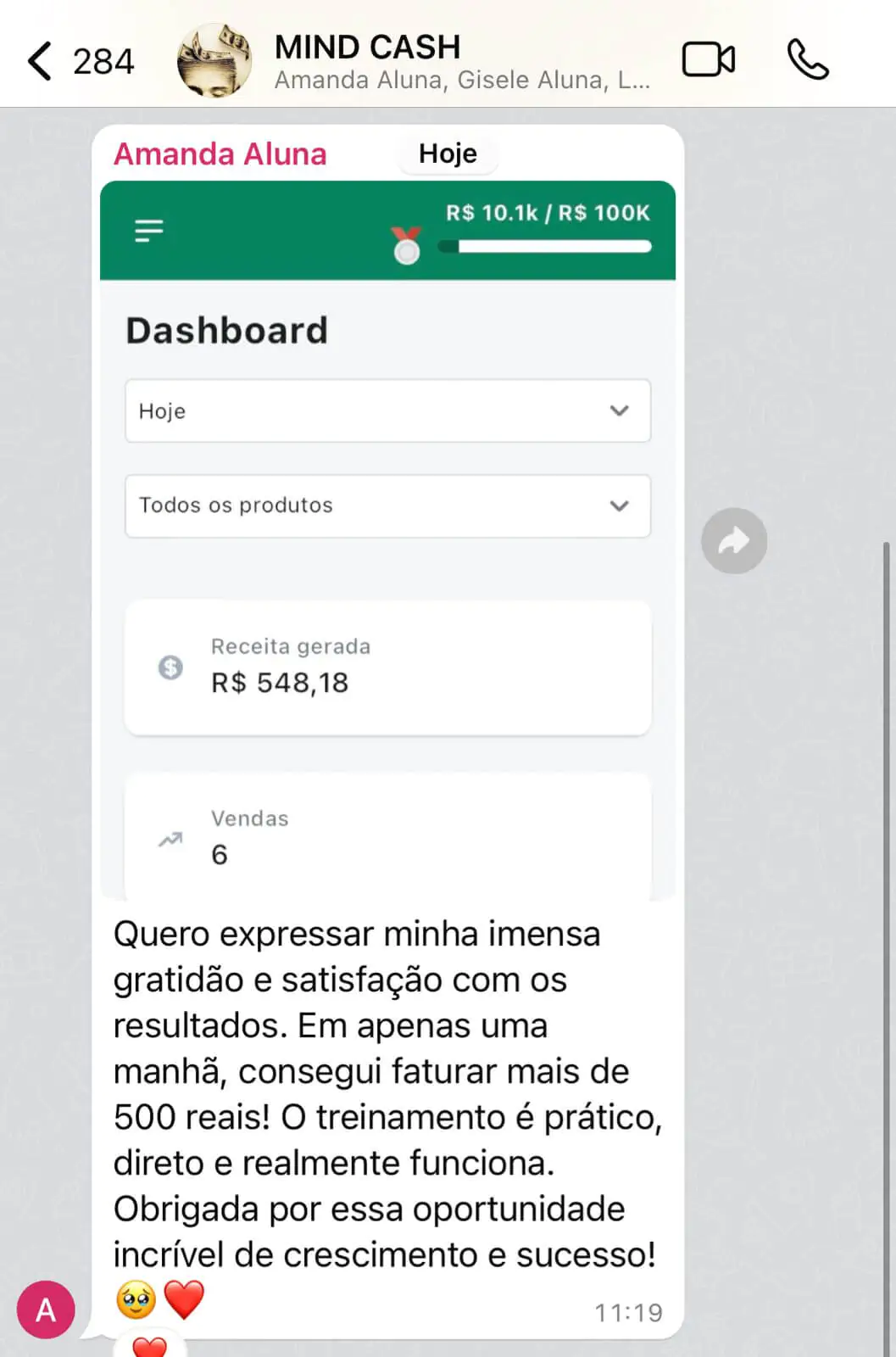The height and width of the screenshot is (1357, 896).
Task: Forward Amanda Aluna's dashboard image
Action: click(733, 541)
